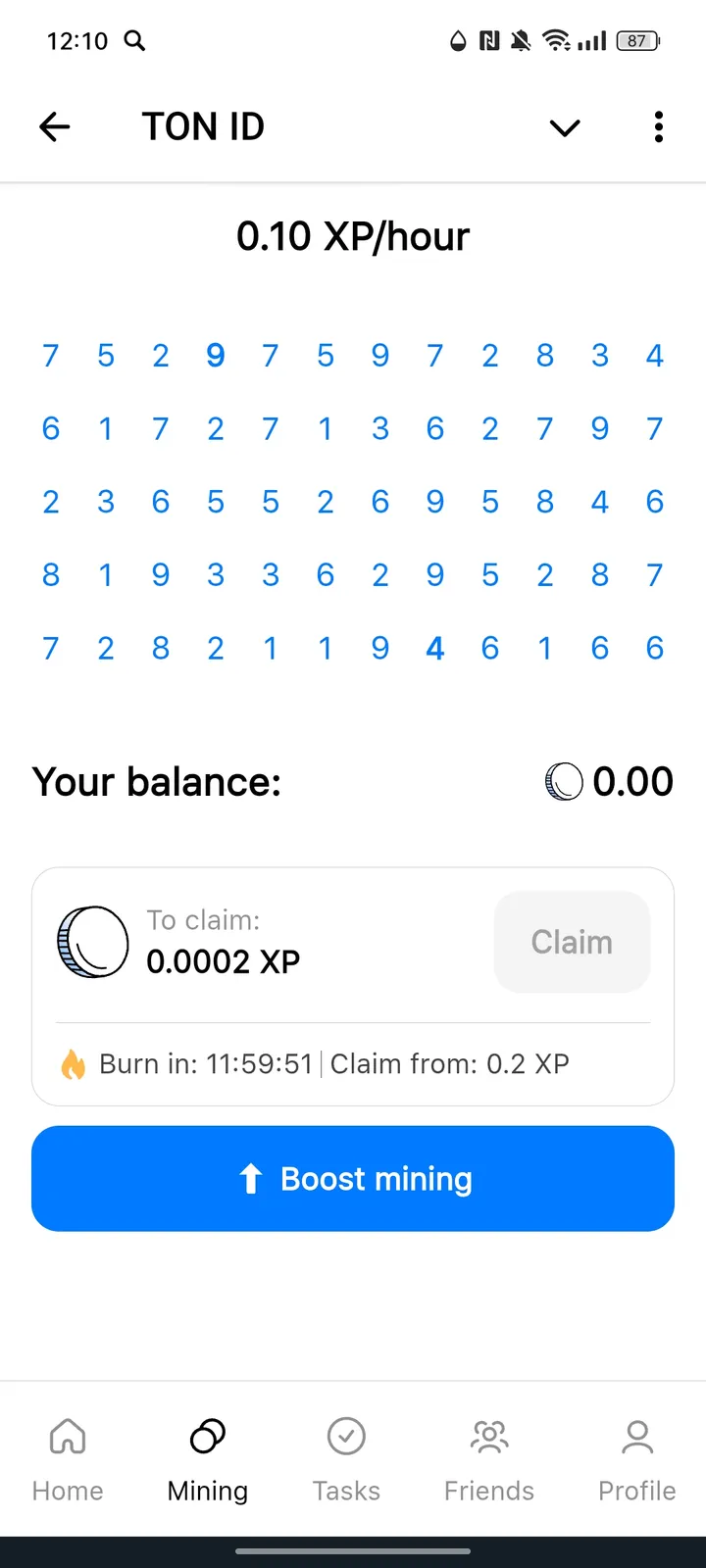Click the coin icon next to balance
Screen dimensions: 706x1568
[564, 781]
